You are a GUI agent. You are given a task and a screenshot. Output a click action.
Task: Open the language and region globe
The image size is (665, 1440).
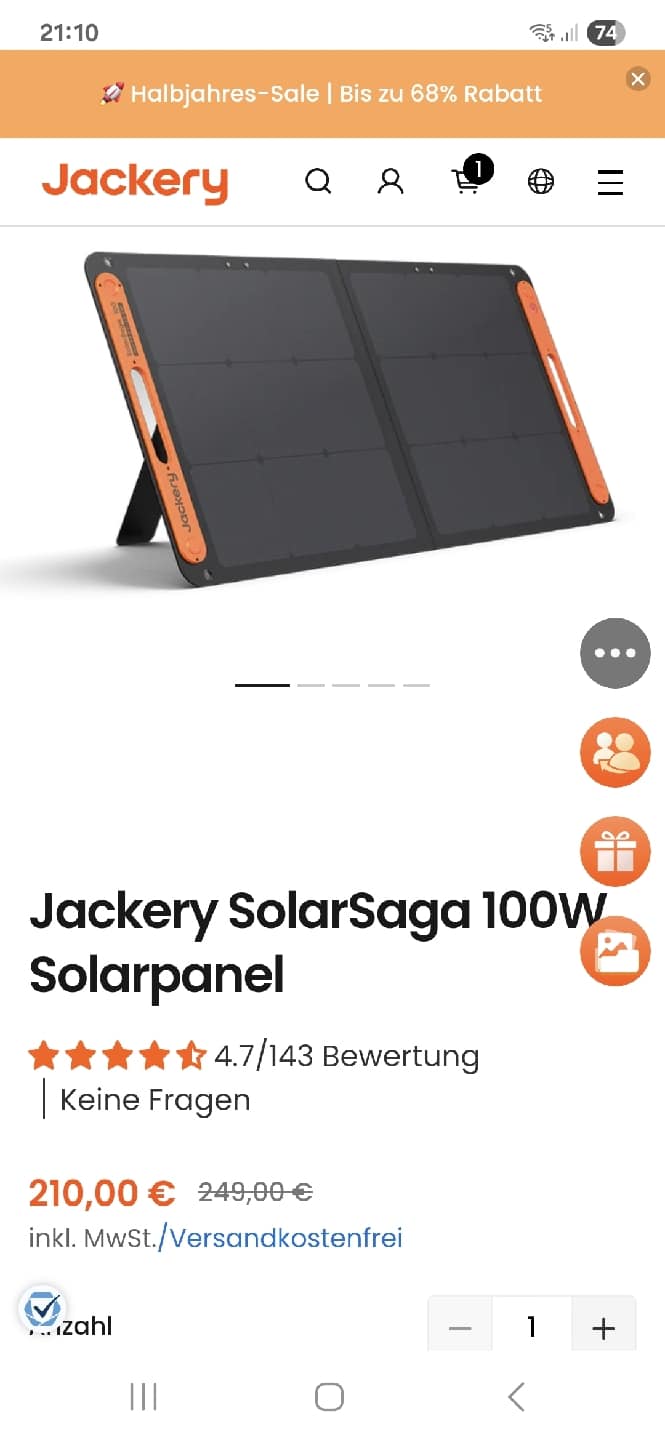tap(541, 182)
